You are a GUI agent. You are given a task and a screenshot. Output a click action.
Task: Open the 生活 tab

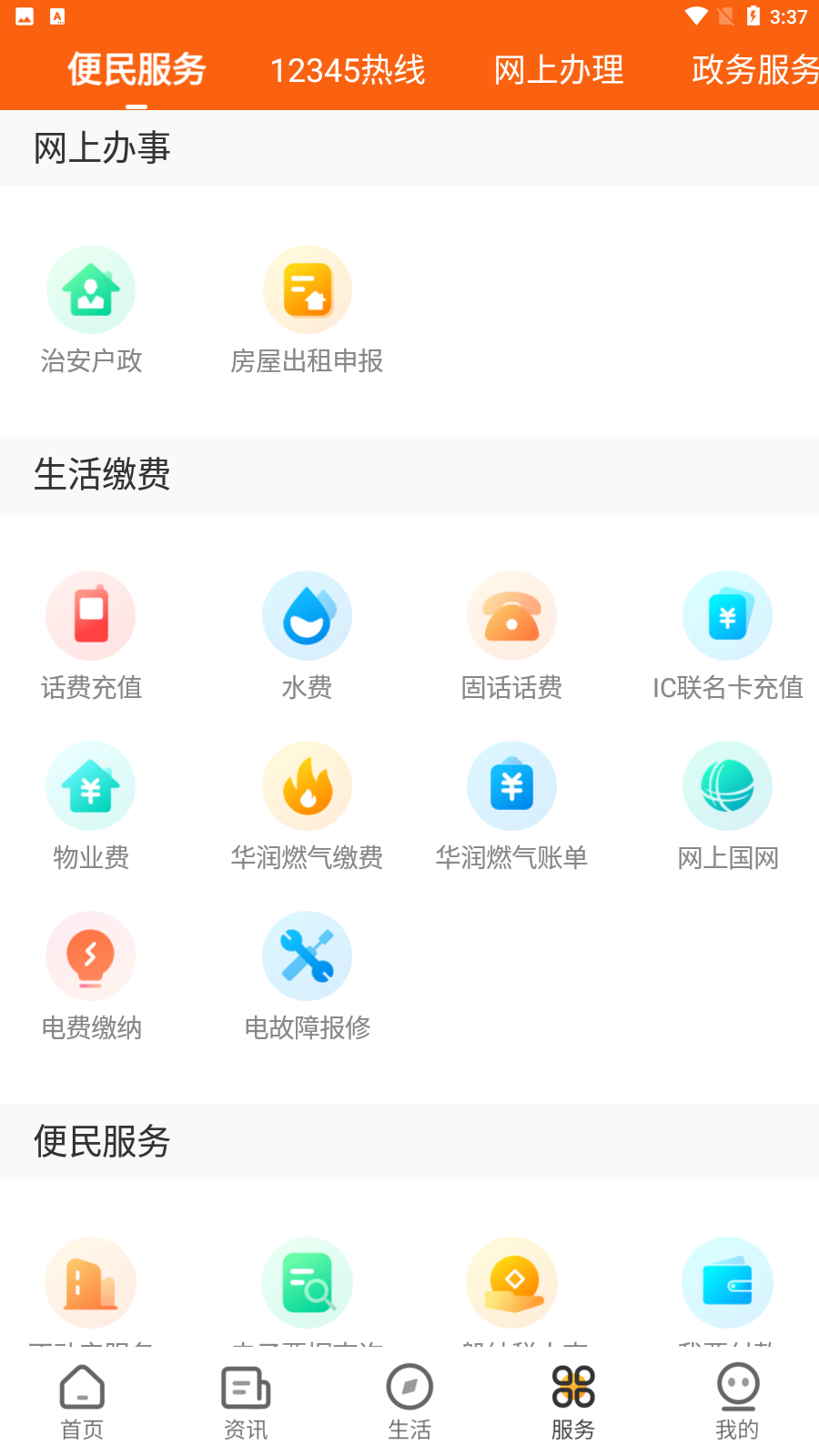(x=409, y=1402)
